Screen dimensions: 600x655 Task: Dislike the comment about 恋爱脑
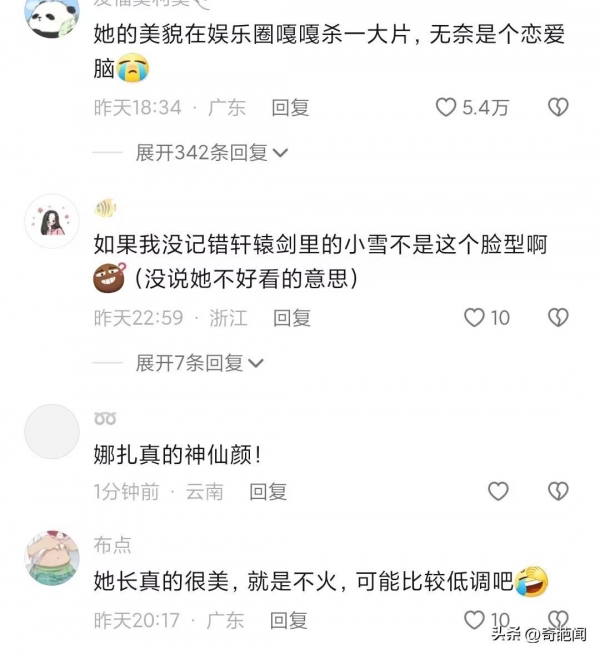click(x=558, y=107)
